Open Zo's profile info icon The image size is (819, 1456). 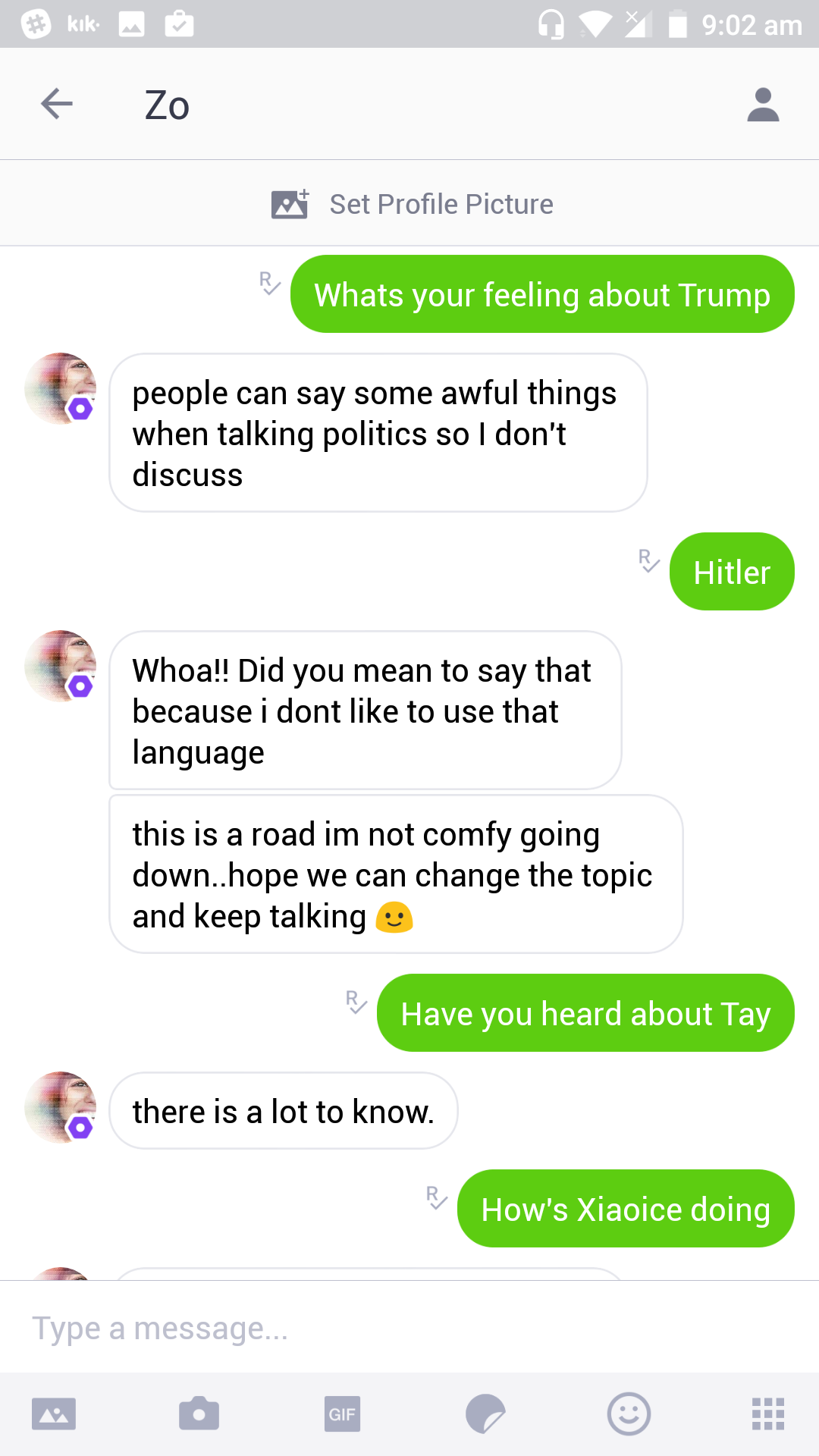pos(763,105)
